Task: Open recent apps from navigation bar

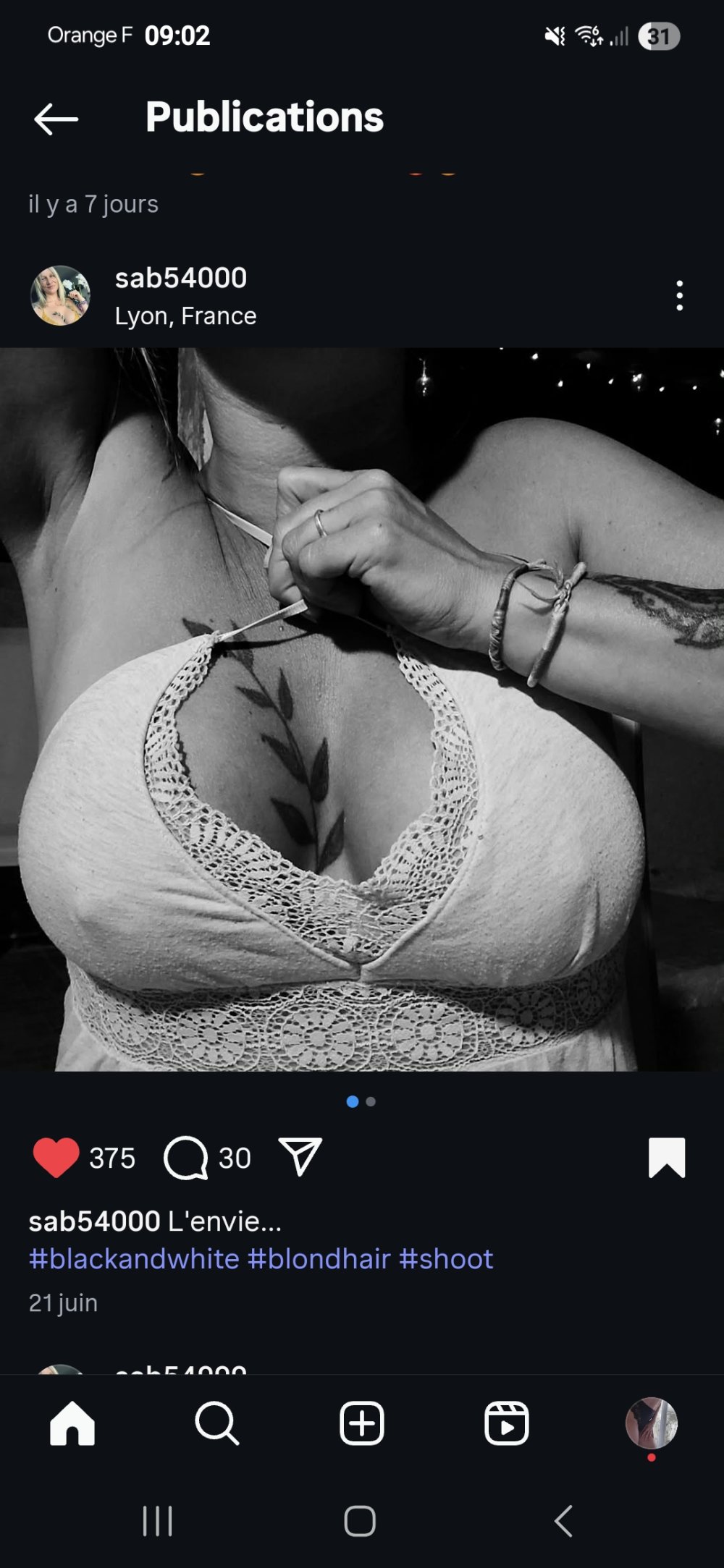Action: coord(157,1521)
